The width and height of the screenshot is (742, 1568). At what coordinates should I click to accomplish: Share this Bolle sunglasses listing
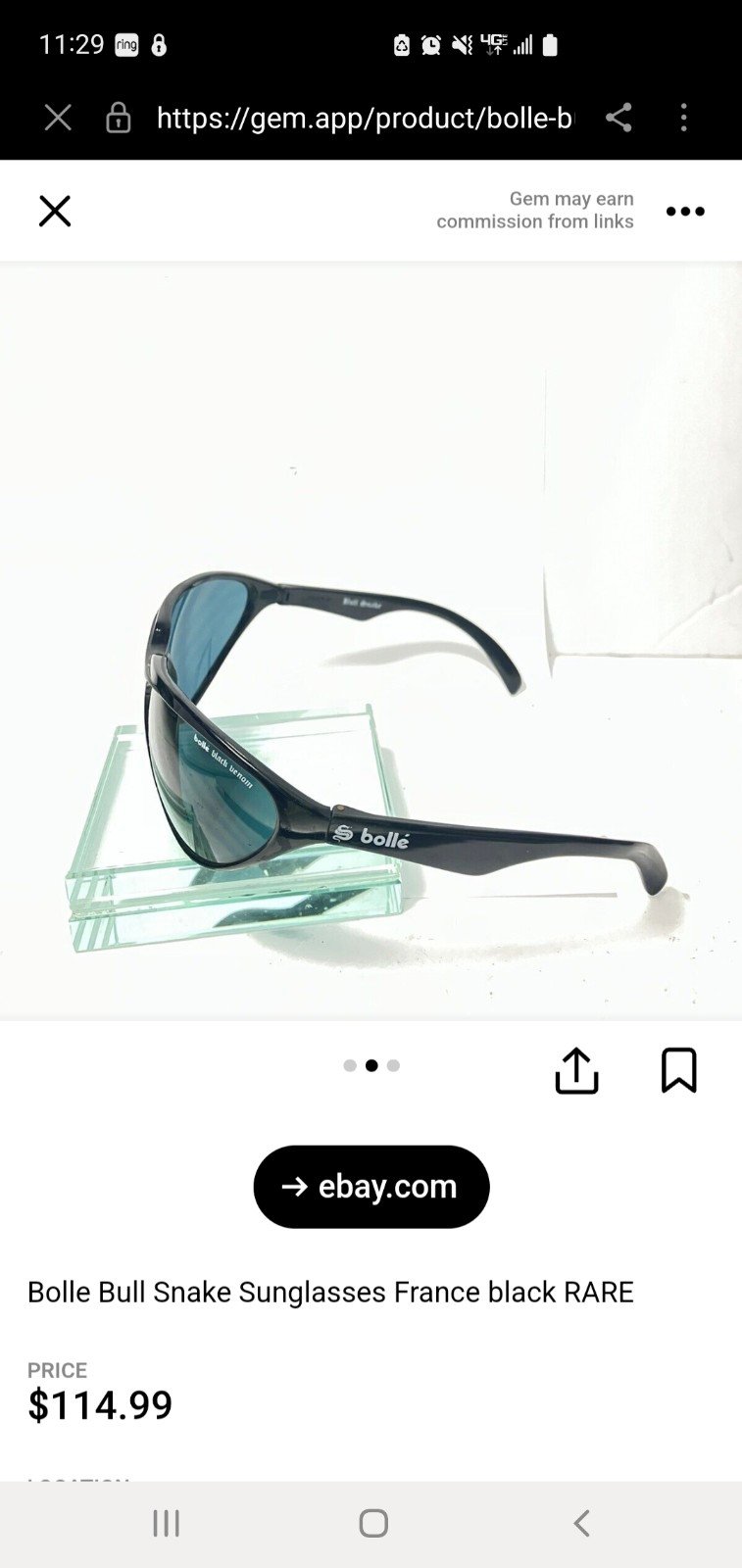click(576, 1070)
